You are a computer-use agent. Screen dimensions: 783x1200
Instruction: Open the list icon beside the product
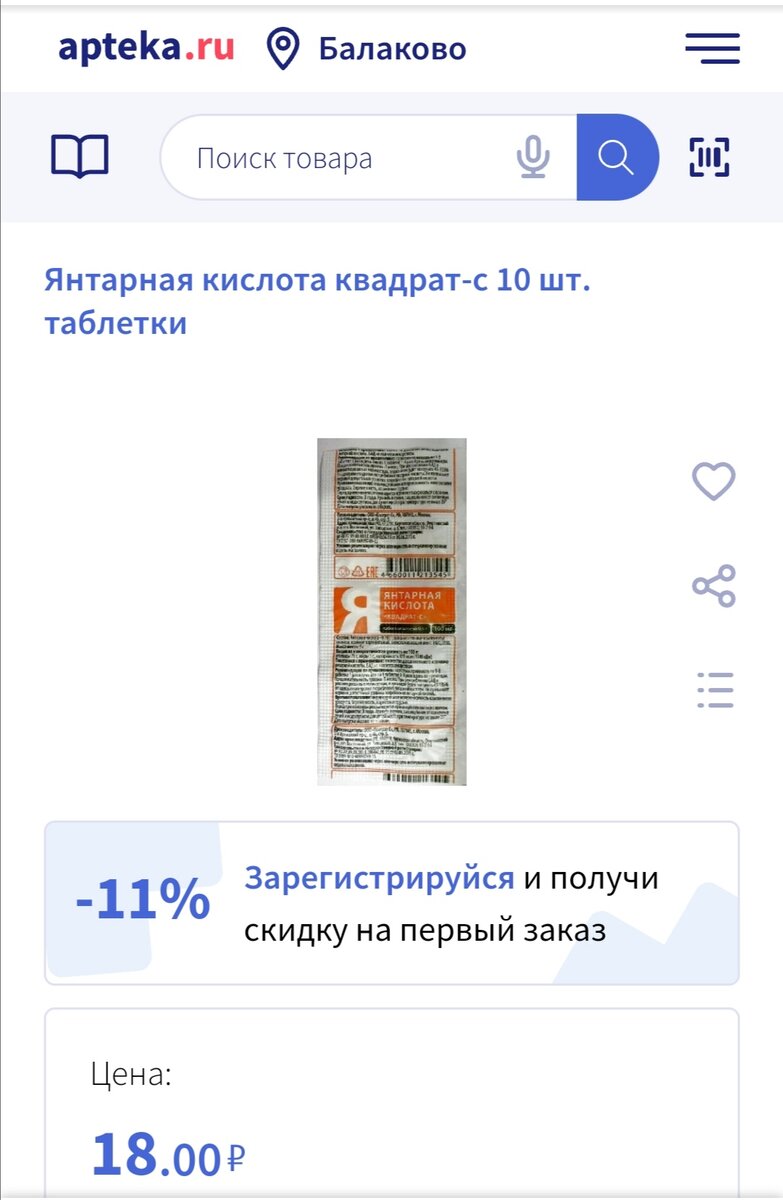point(714,690)
